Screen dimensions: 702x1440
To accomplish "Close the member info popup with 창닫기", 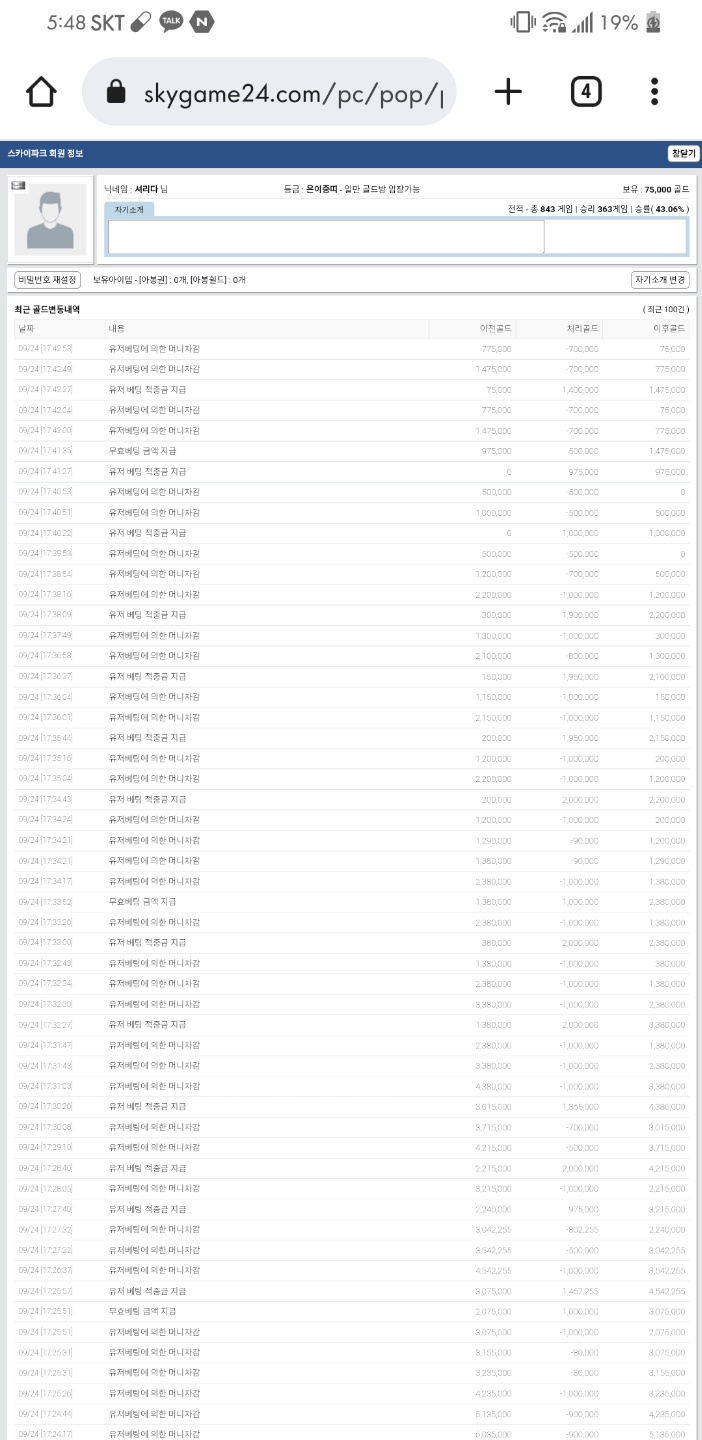I will 683,153.
